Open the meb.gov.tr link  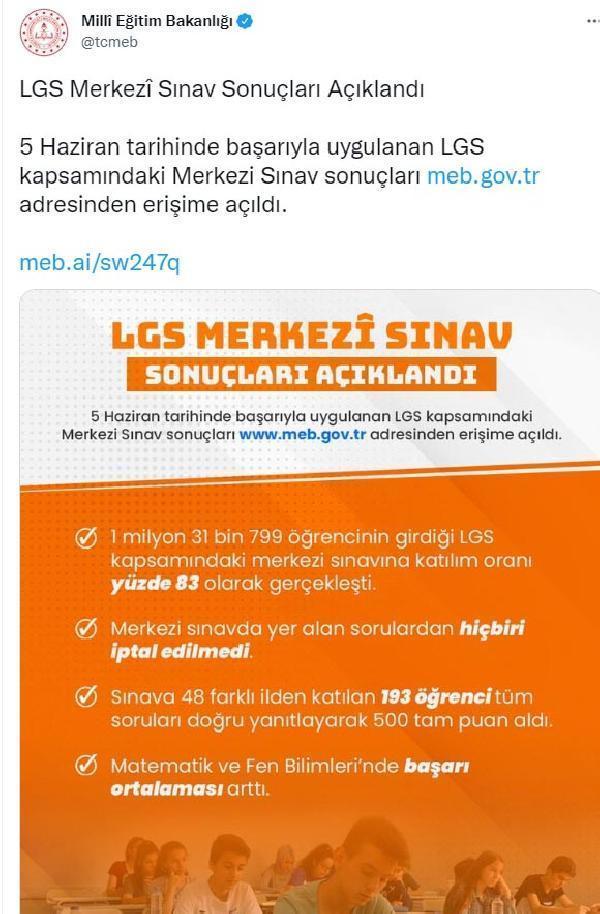point(483,176)
